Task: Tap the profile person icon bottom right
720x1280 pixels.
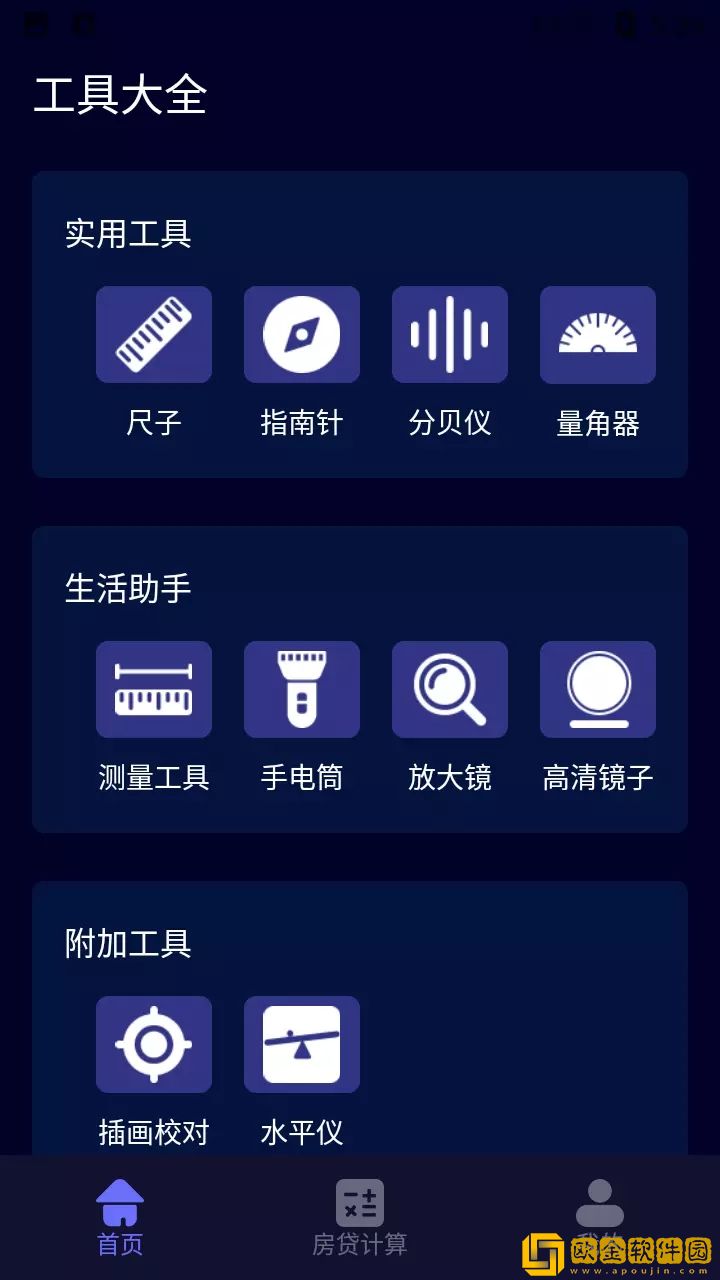Action: [599, 1204]
